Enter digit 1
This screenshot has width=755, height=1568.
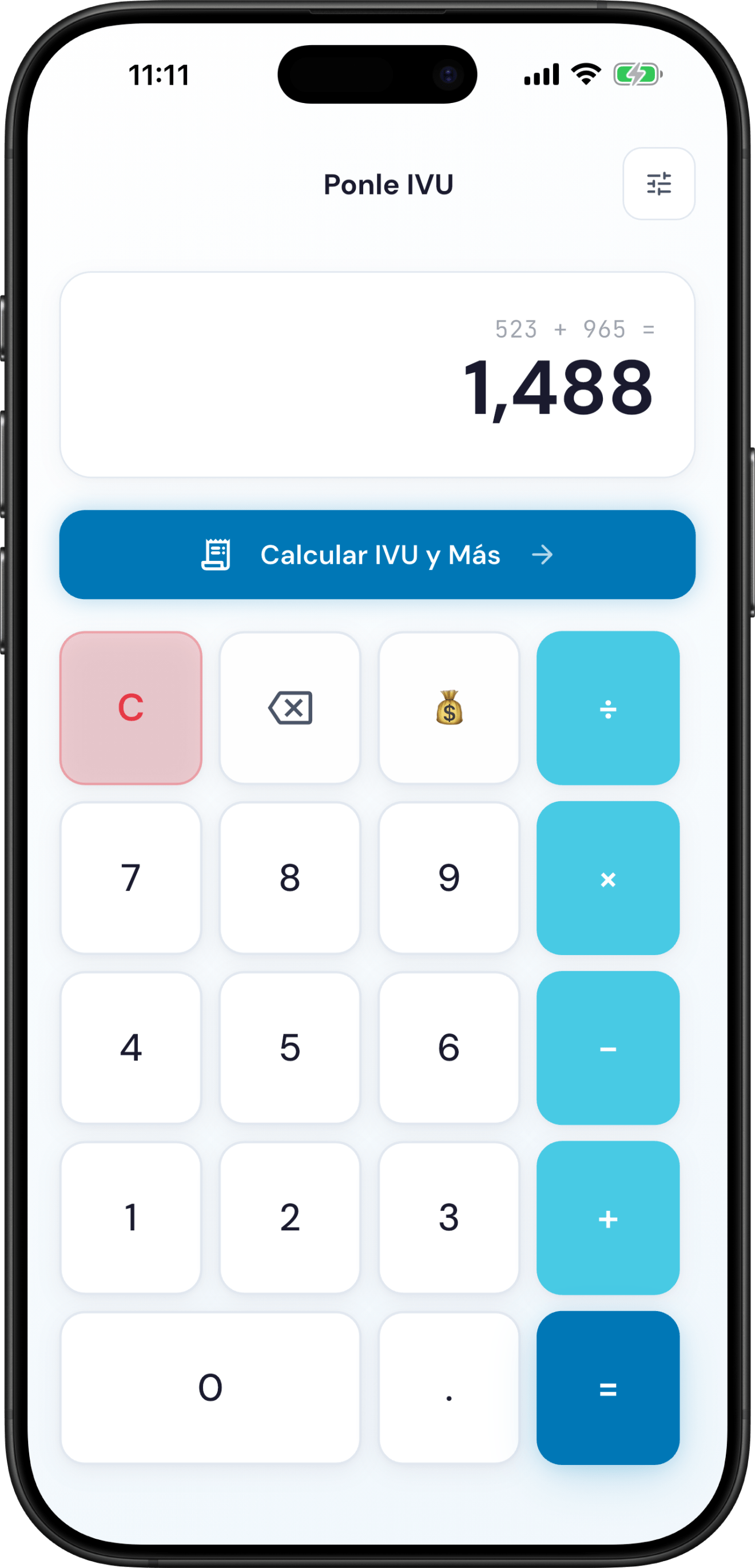pyautogui.click(x=131, y=1217)
